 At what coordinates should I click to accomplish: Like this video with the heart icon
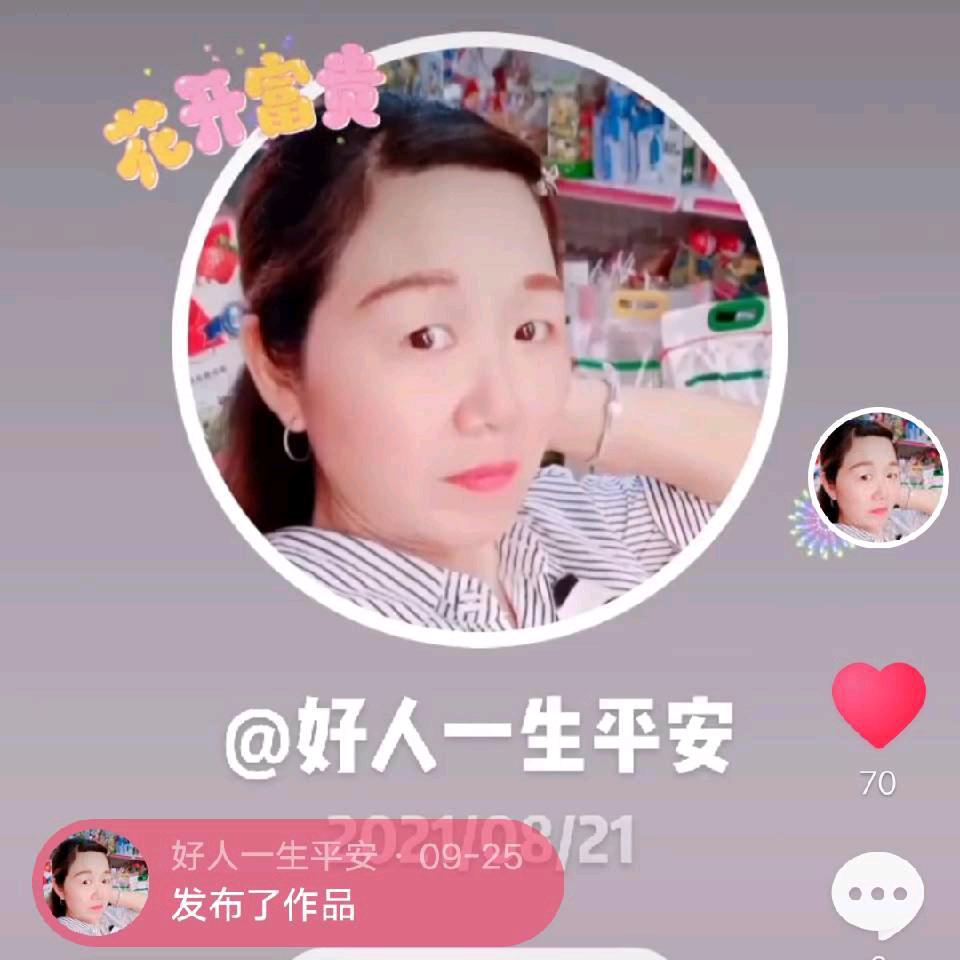(878, 704)
